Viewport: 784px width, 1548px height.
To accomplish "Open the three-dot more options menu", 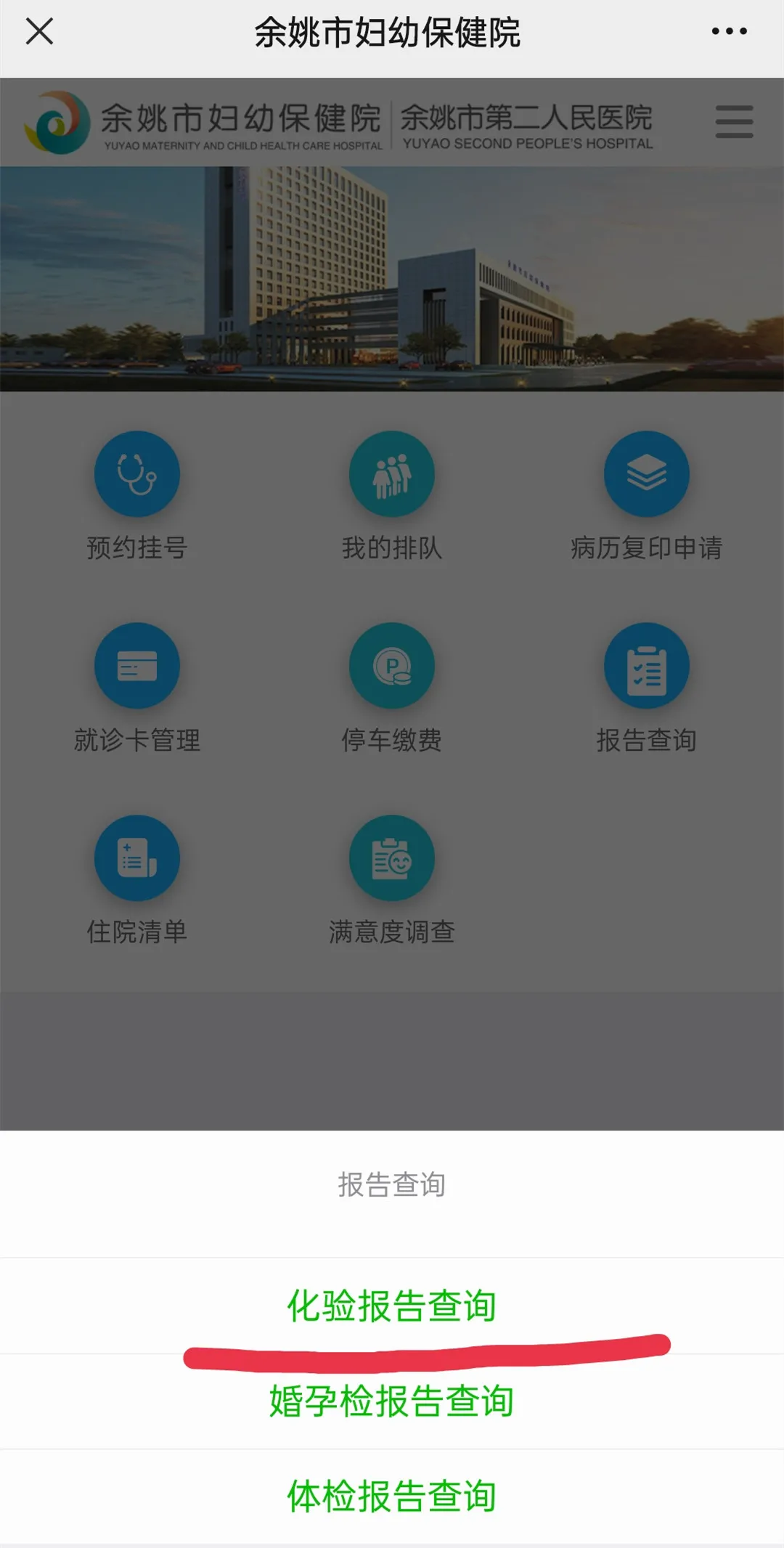I will 729,31.
